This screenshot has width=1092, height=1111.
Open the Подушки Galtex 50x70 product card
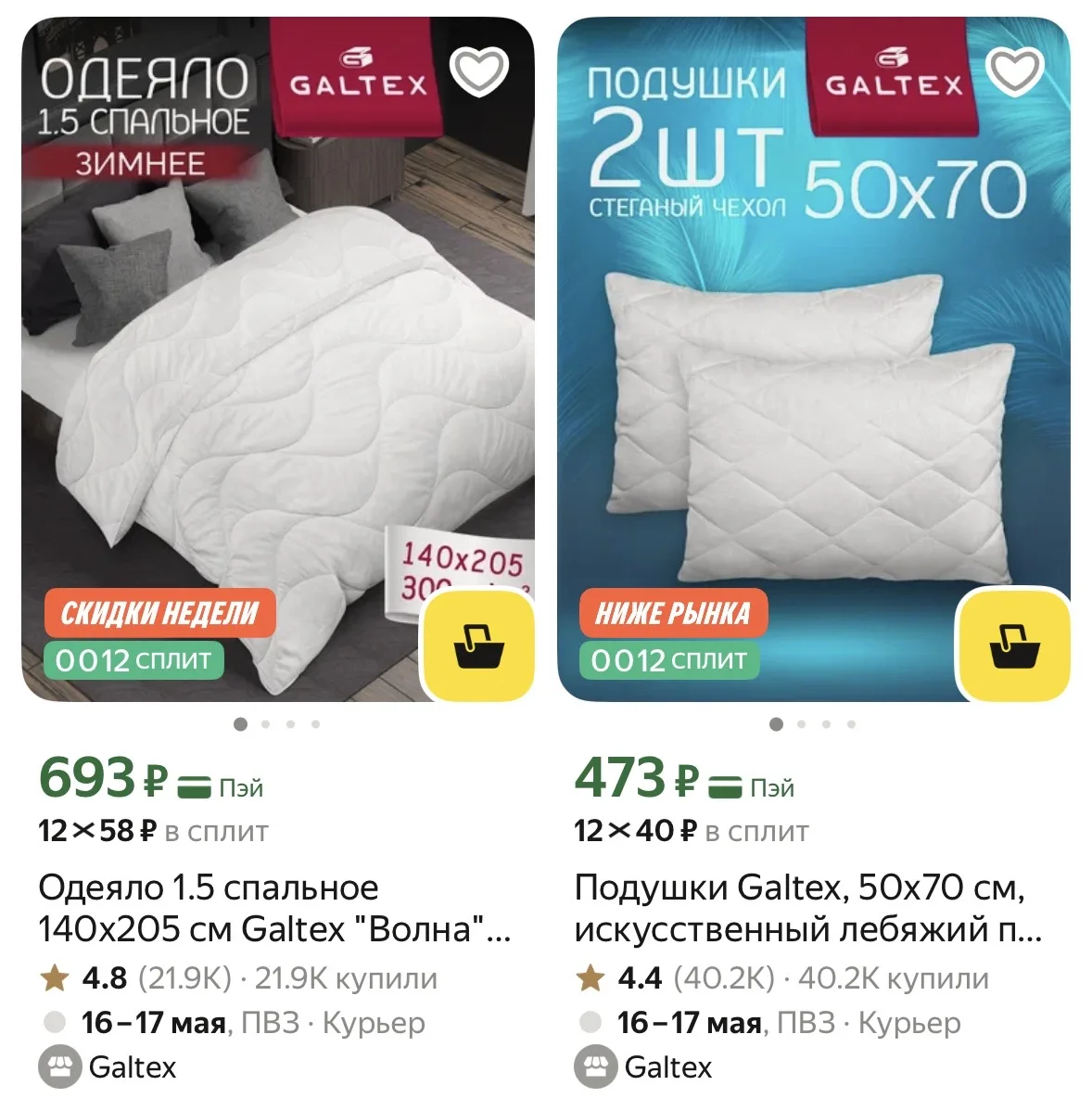tap(808, 908)
